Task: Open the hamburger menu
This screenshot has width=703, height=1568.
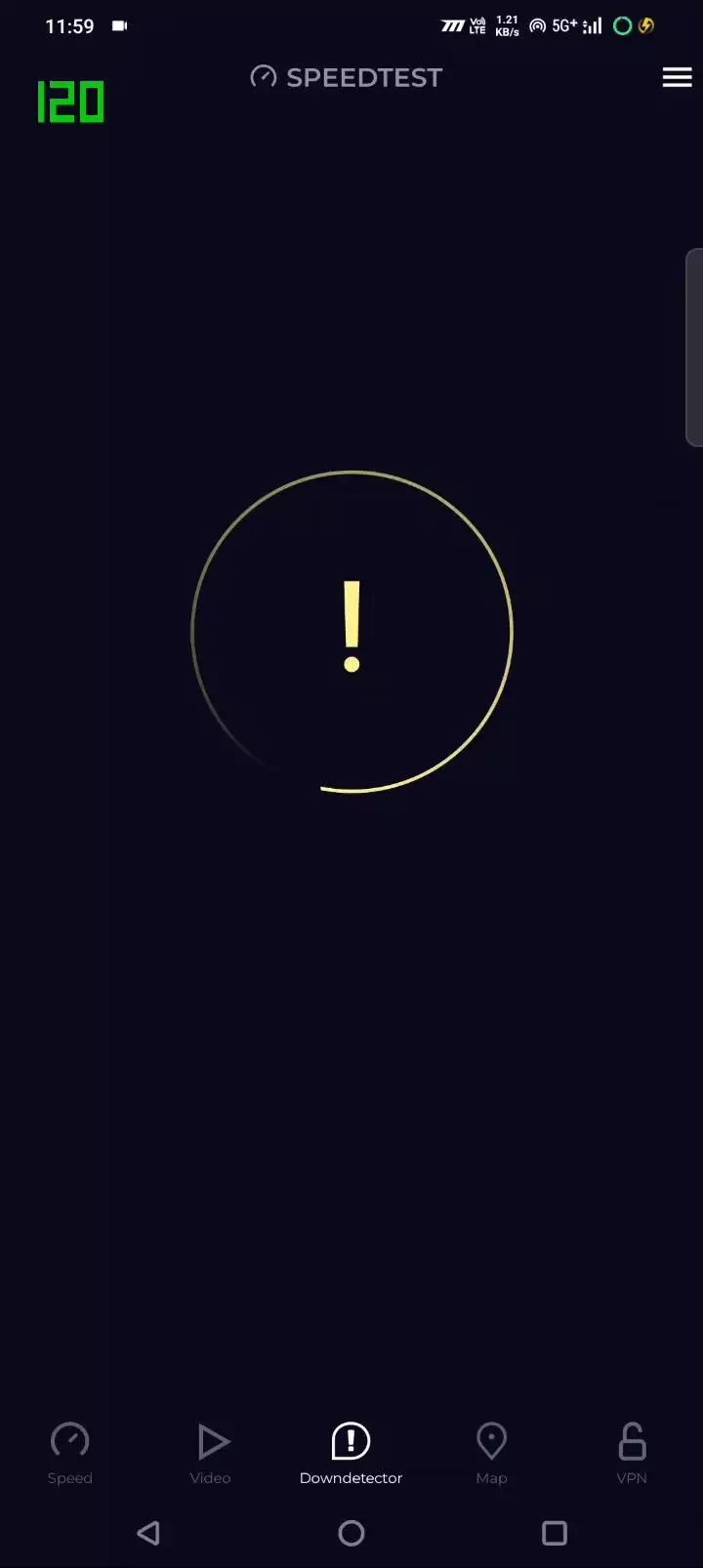Action: [x=677, y=78]
